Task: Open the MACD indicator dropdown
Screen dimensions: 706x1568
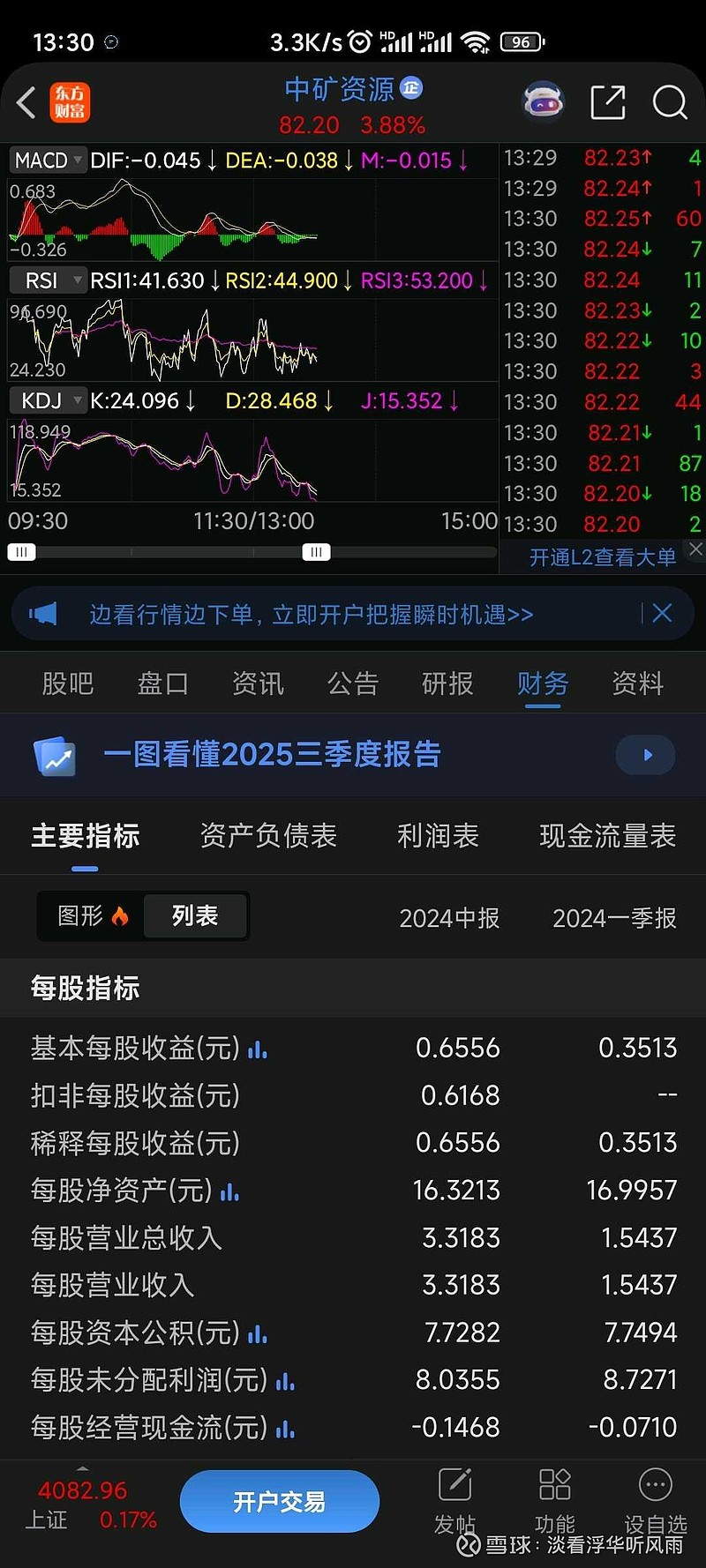Action: [x=47, y=160]
